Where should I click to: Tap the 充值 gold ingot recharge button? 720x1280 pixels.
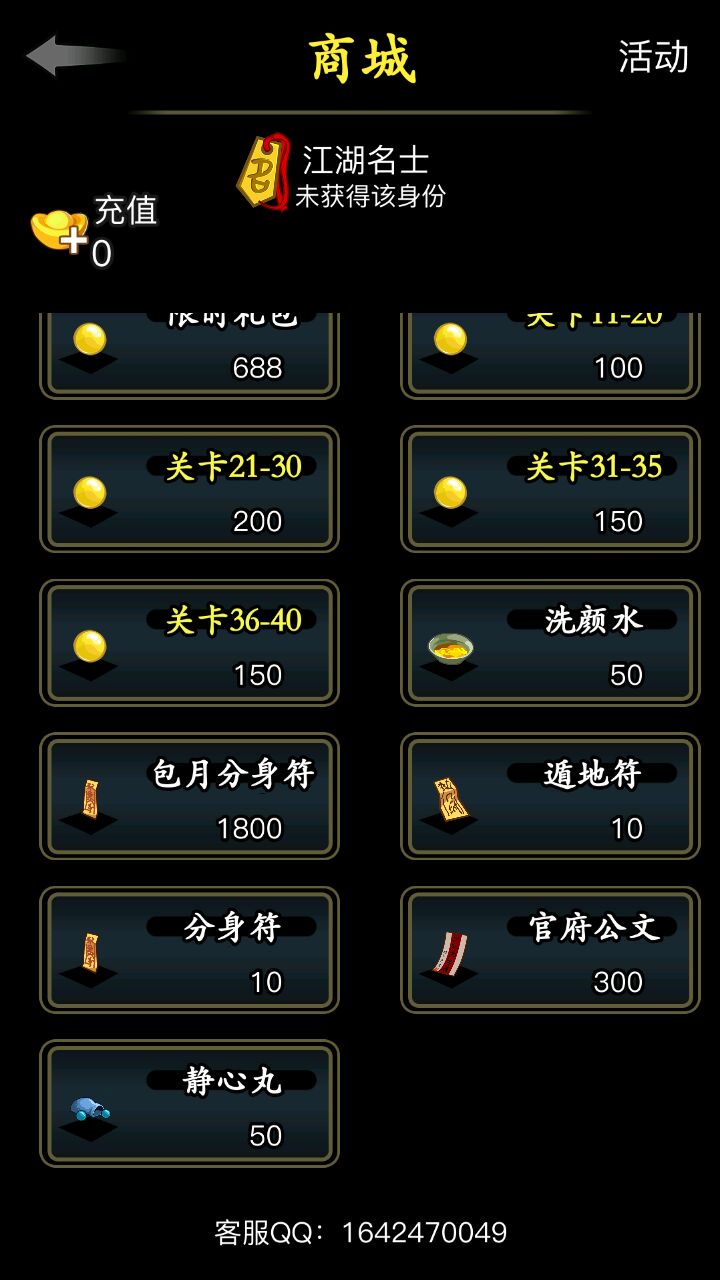(x=62, y=232)
